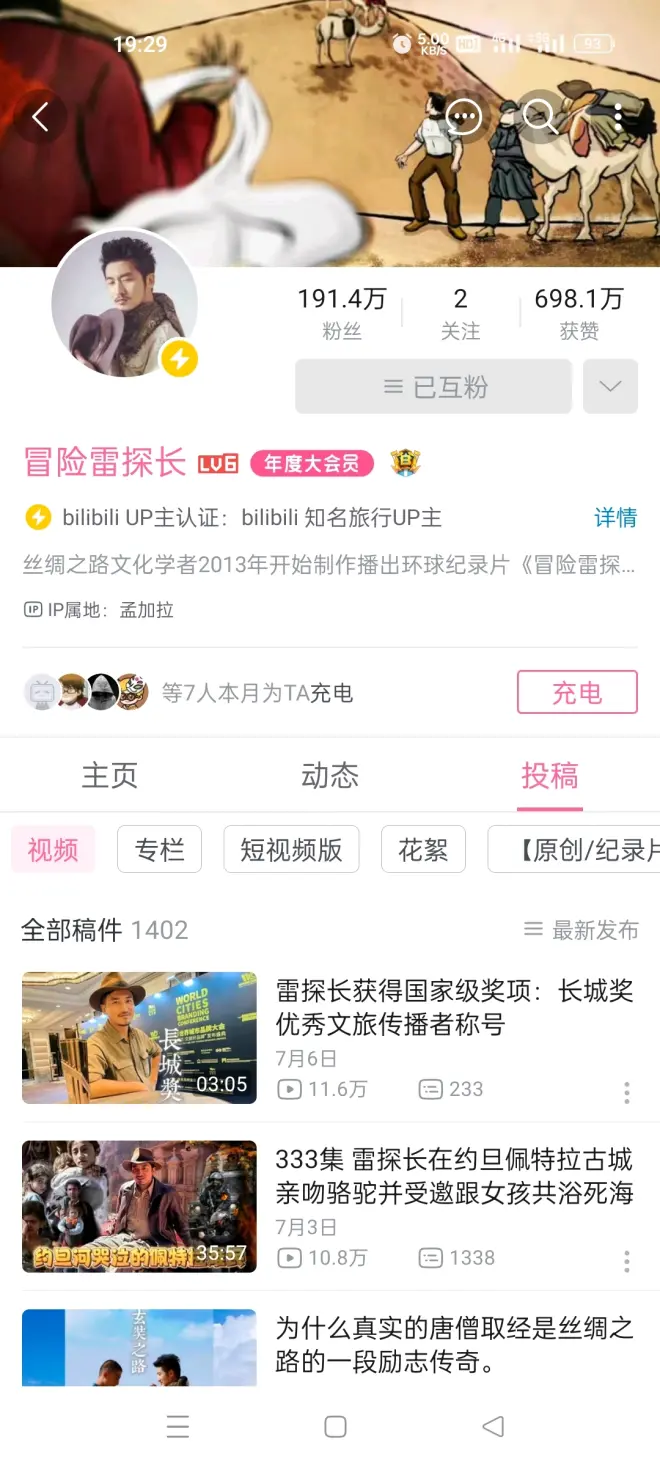Go back using the top-left arrow
The height and width of the screenshot is (1467, 660).
pyautogui.click(x=41, y=117)
